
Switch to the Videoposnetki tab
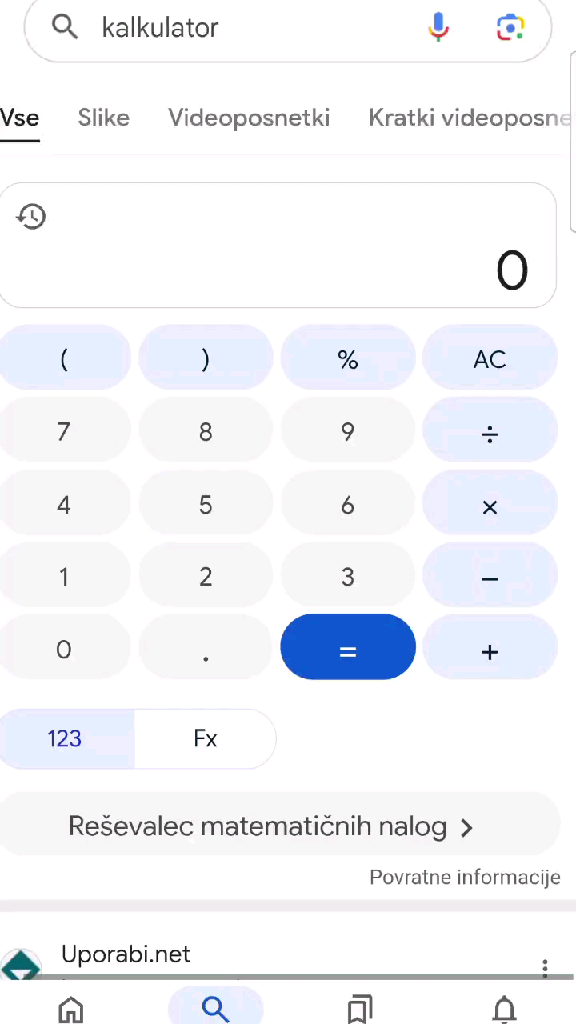pyautogui.click(x=249, y=118)
